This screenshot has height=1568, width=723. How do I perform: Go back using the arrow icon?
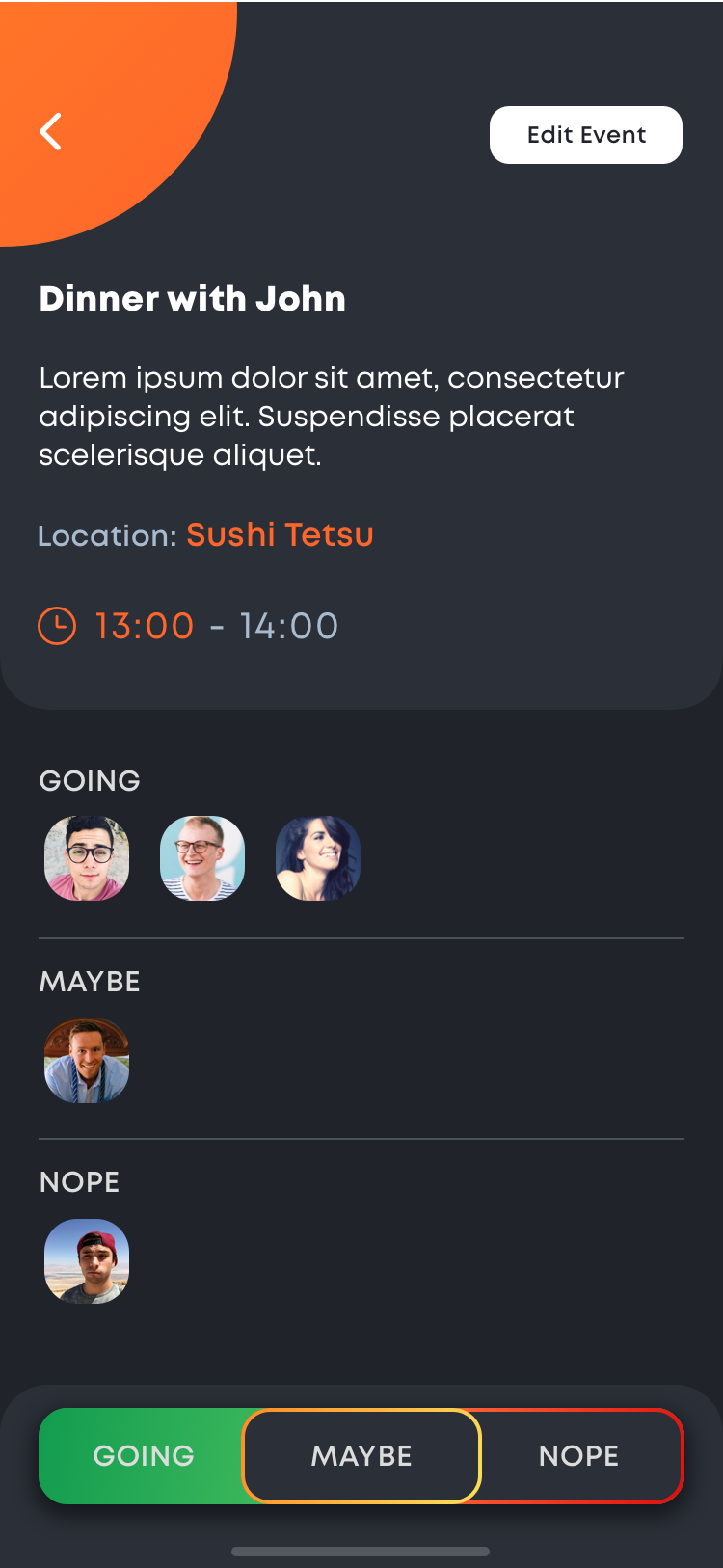click(x=51, y=131)
